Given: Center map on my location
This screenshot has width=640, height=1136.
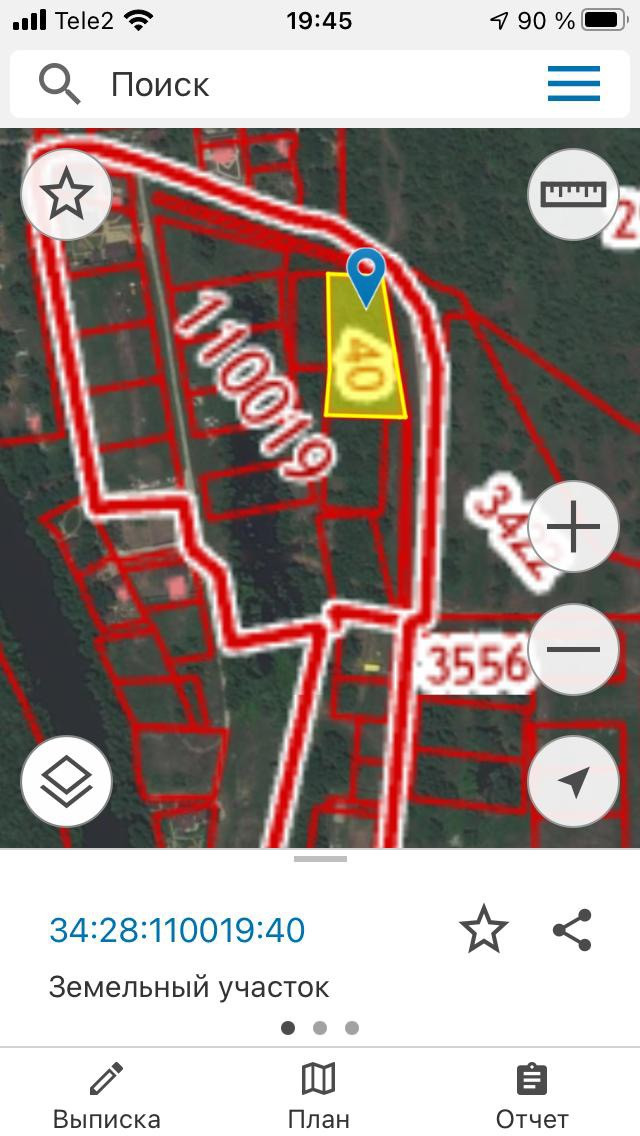Looking at the screenshot, I should pos(573,783).
